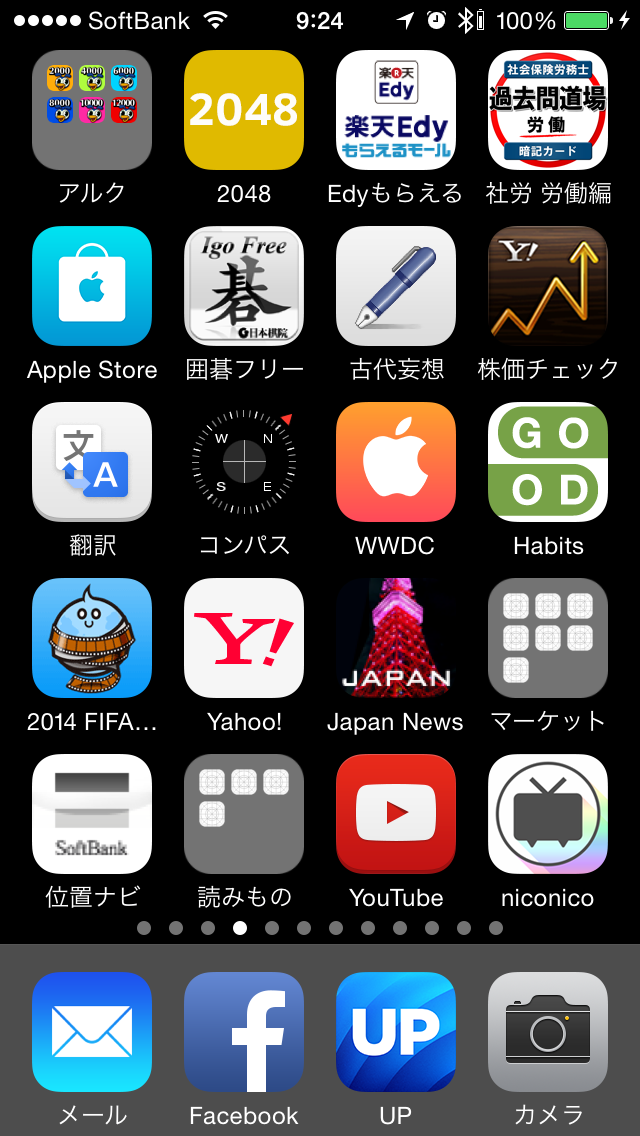This screenshot has height=1136, width=640.
Task: Open 株価チェック stock app
Action: [x=548, y=286]
